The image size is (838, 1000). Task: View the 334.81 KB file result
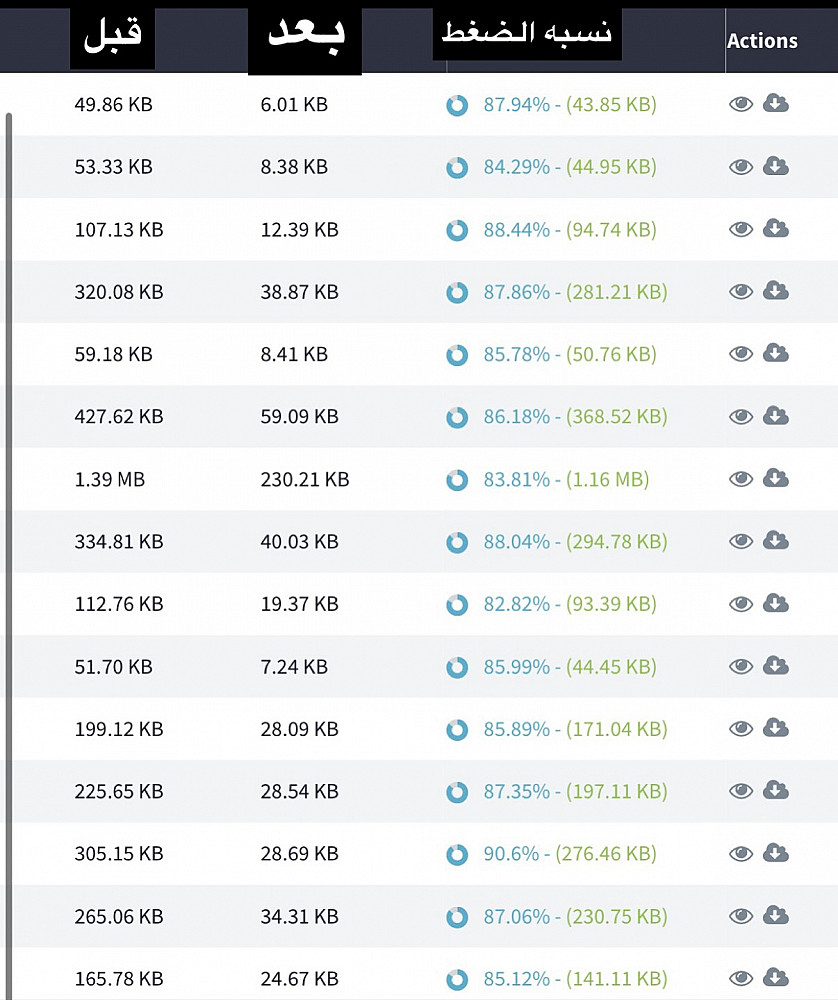click(741, 542)
